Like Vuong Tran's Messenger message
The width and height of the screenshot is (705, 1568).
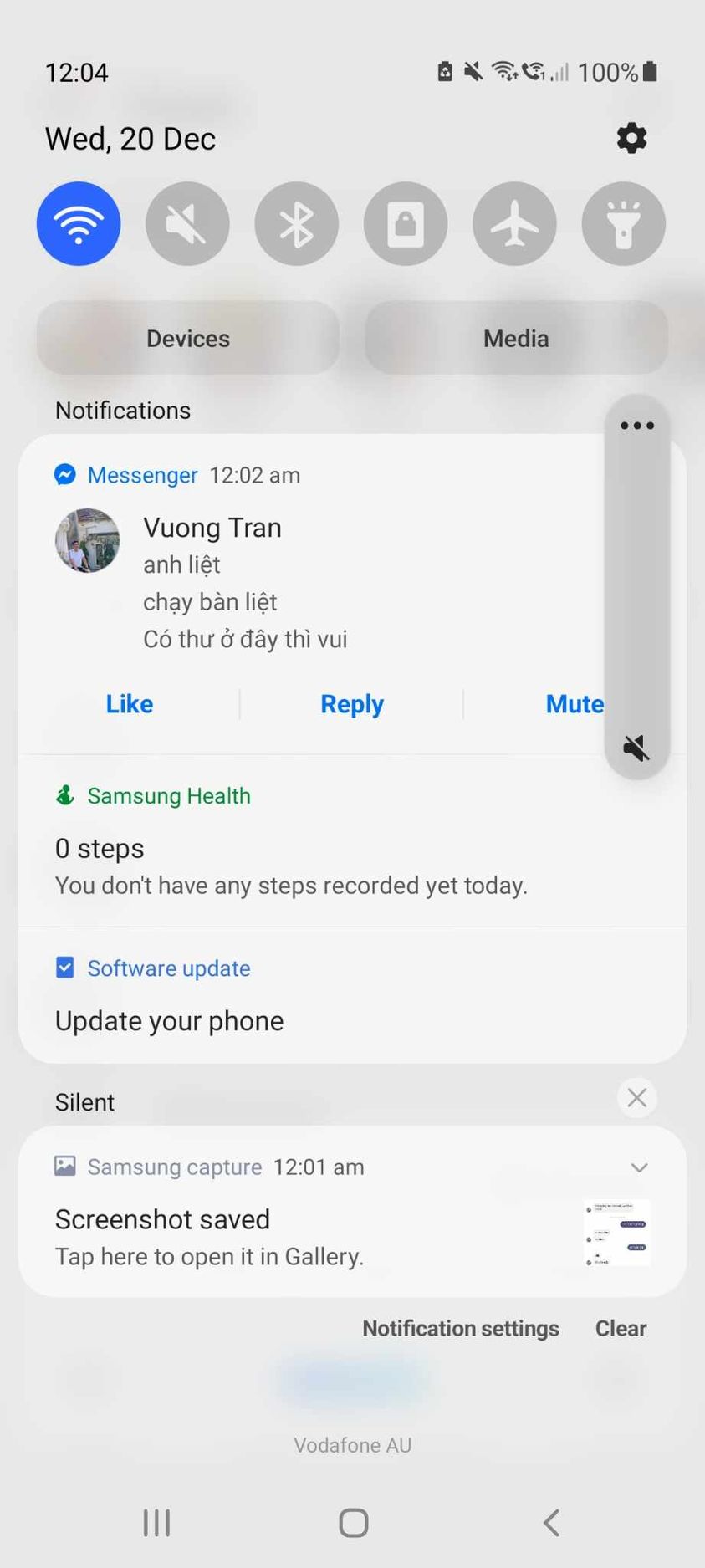(130, 703)
